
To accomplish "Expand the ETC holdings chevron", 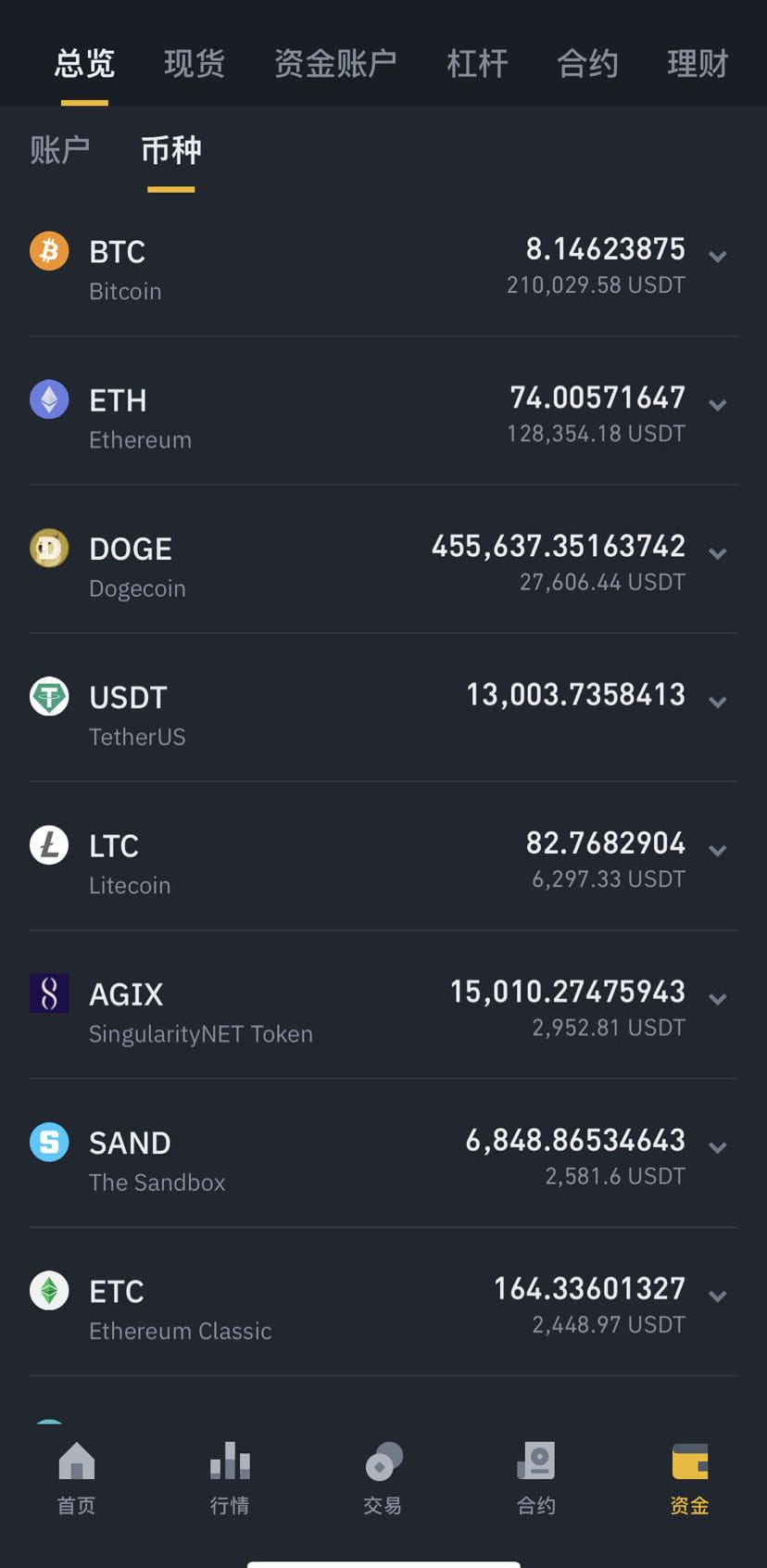I will tap(717, 1296).
